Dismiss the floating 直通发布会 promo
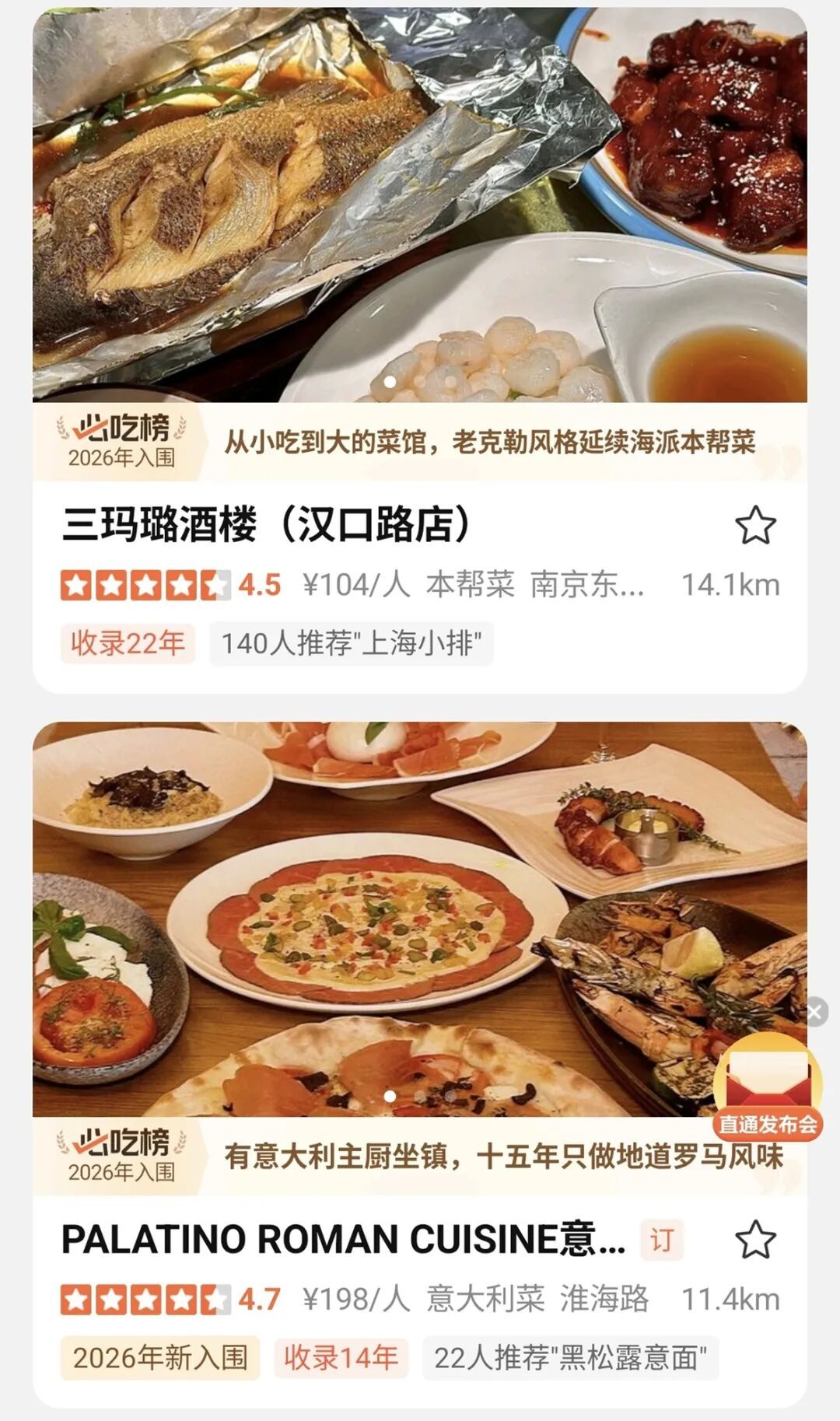Image resolution: width=840 pixels, height=1421 pixels. [x=815, y=1012]
